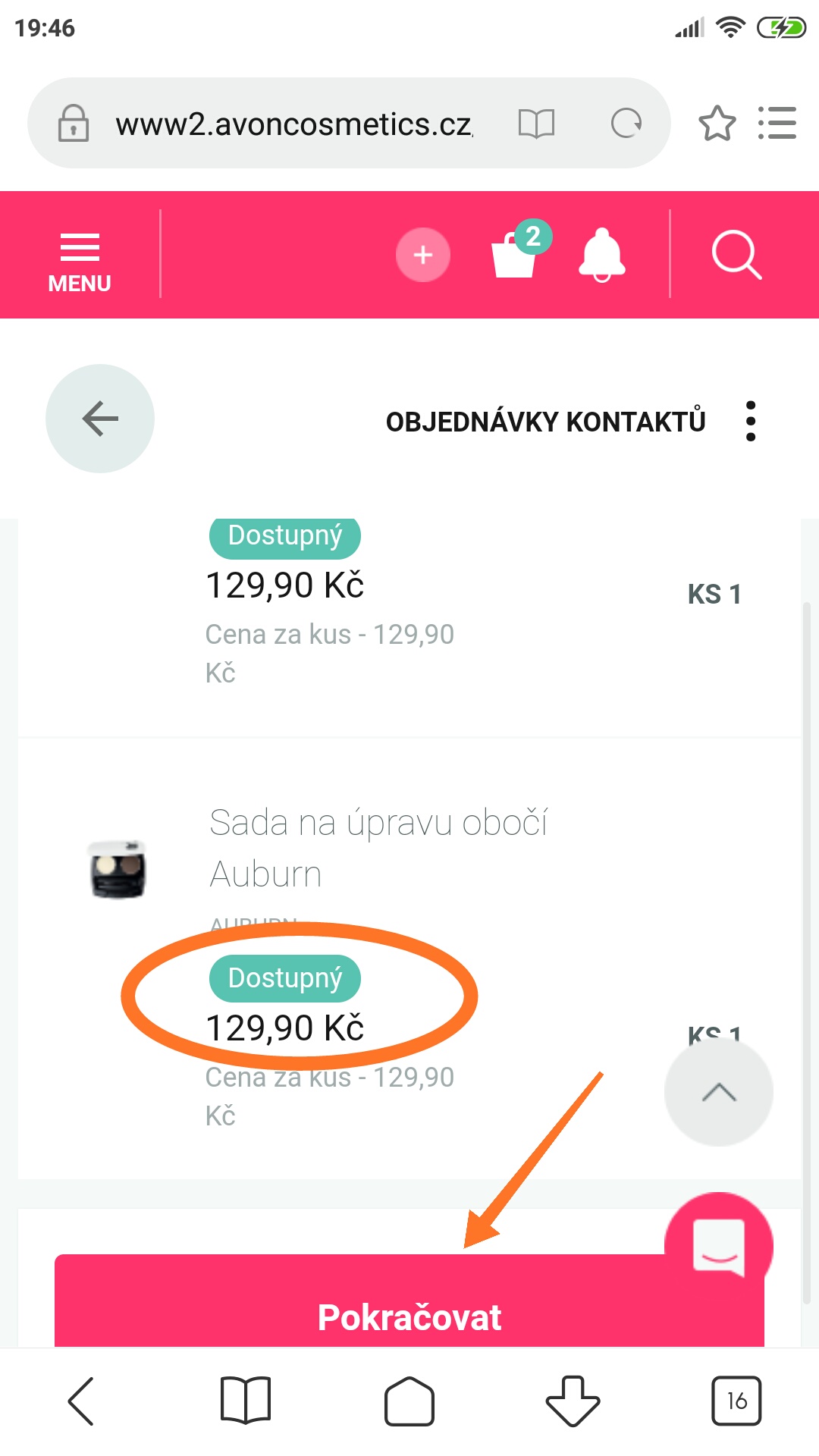Tap the pink plus add button
This screenshot has height=1456, width=819.
tap(423, 255)
